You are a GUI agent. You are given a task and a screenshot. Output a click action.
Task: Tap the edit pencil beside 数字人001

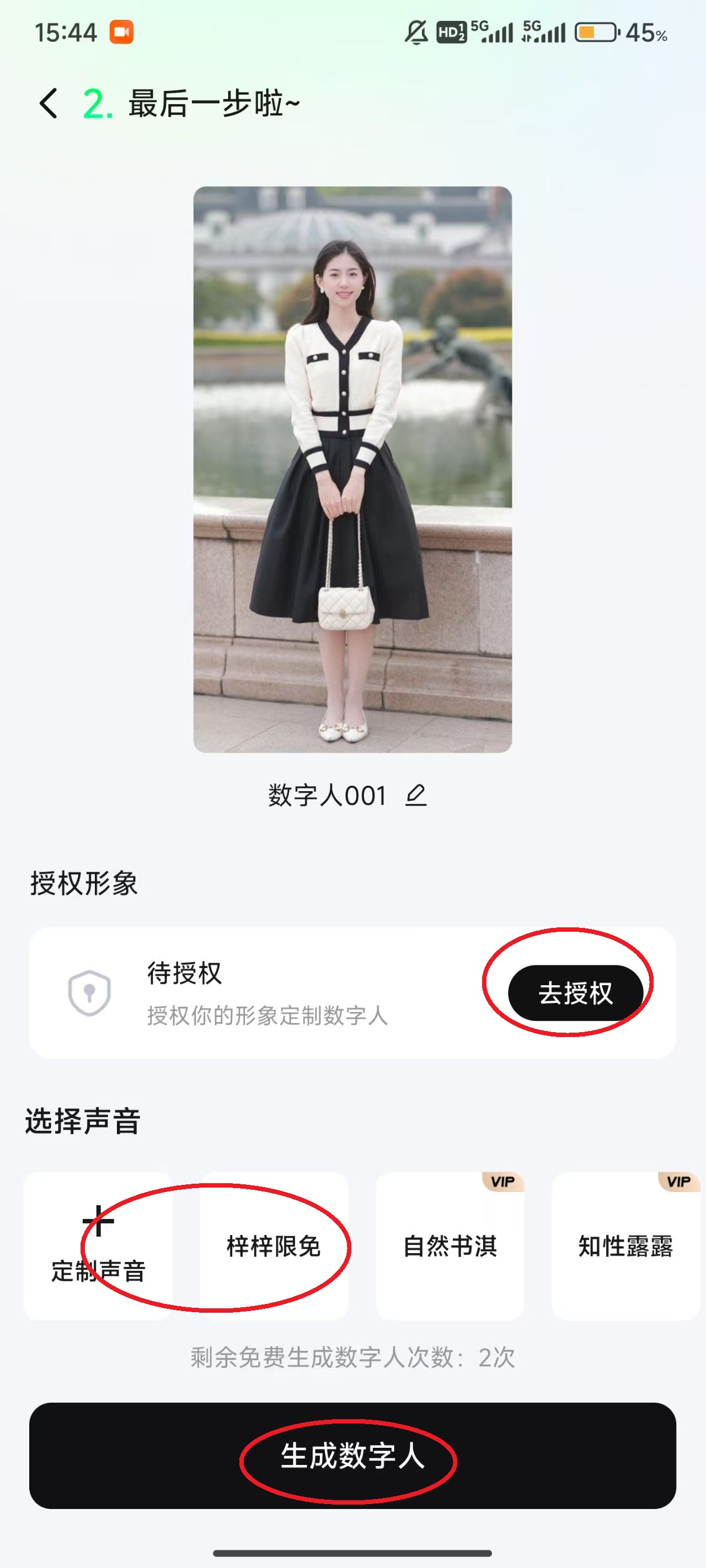(416, 796)
